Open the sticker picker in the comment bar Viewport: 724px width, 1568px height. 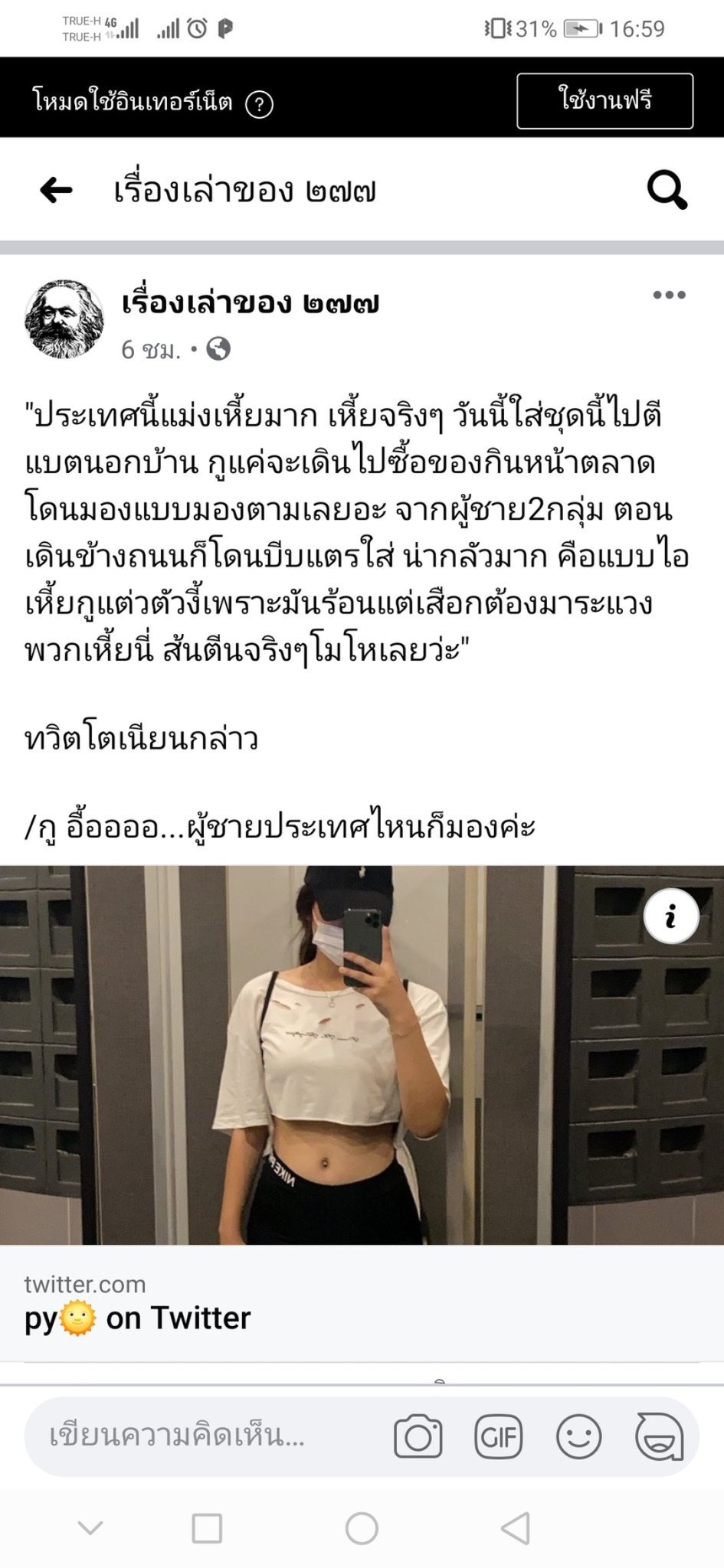click(x=659, y=1436)
